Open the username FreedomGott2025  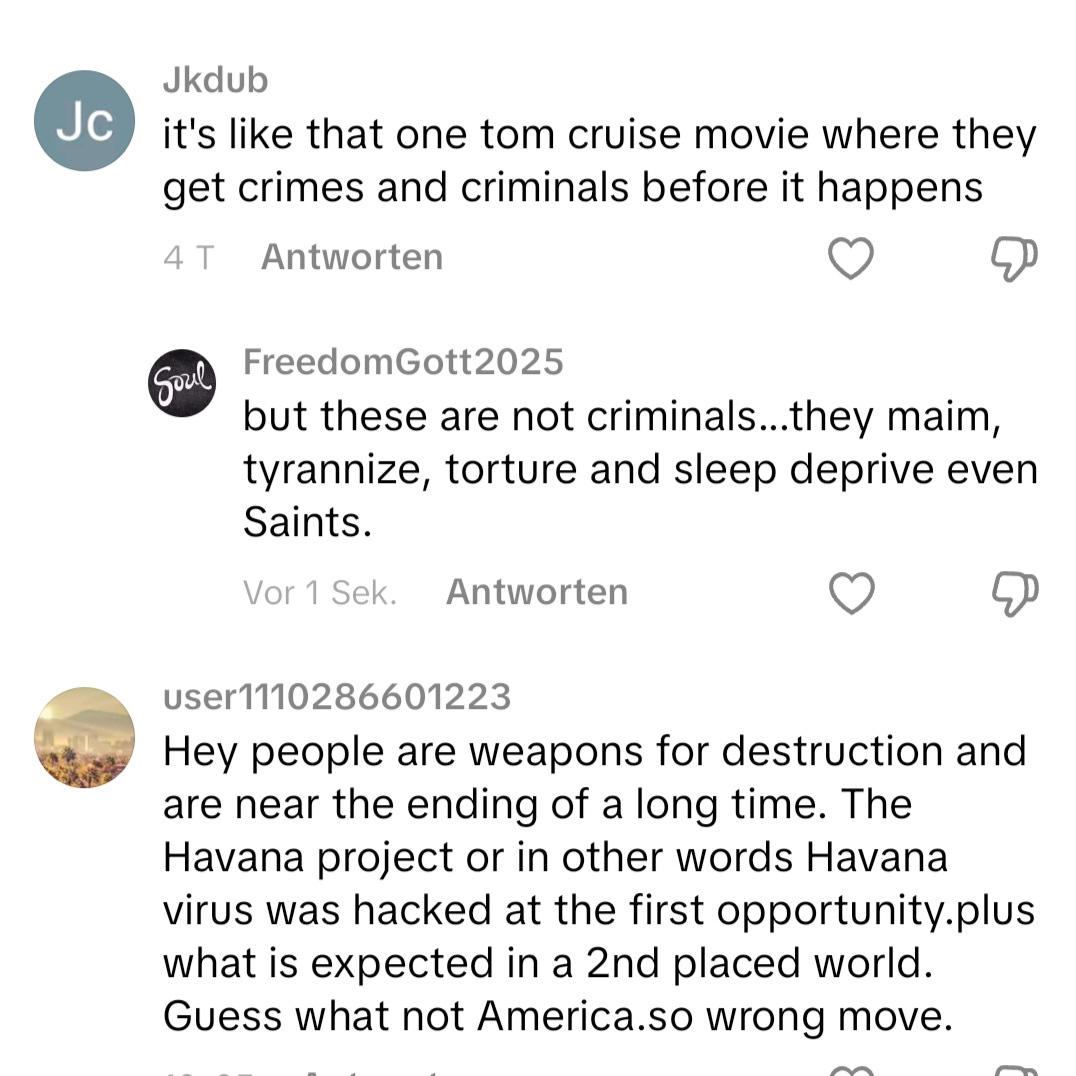[x=403, y=362]
